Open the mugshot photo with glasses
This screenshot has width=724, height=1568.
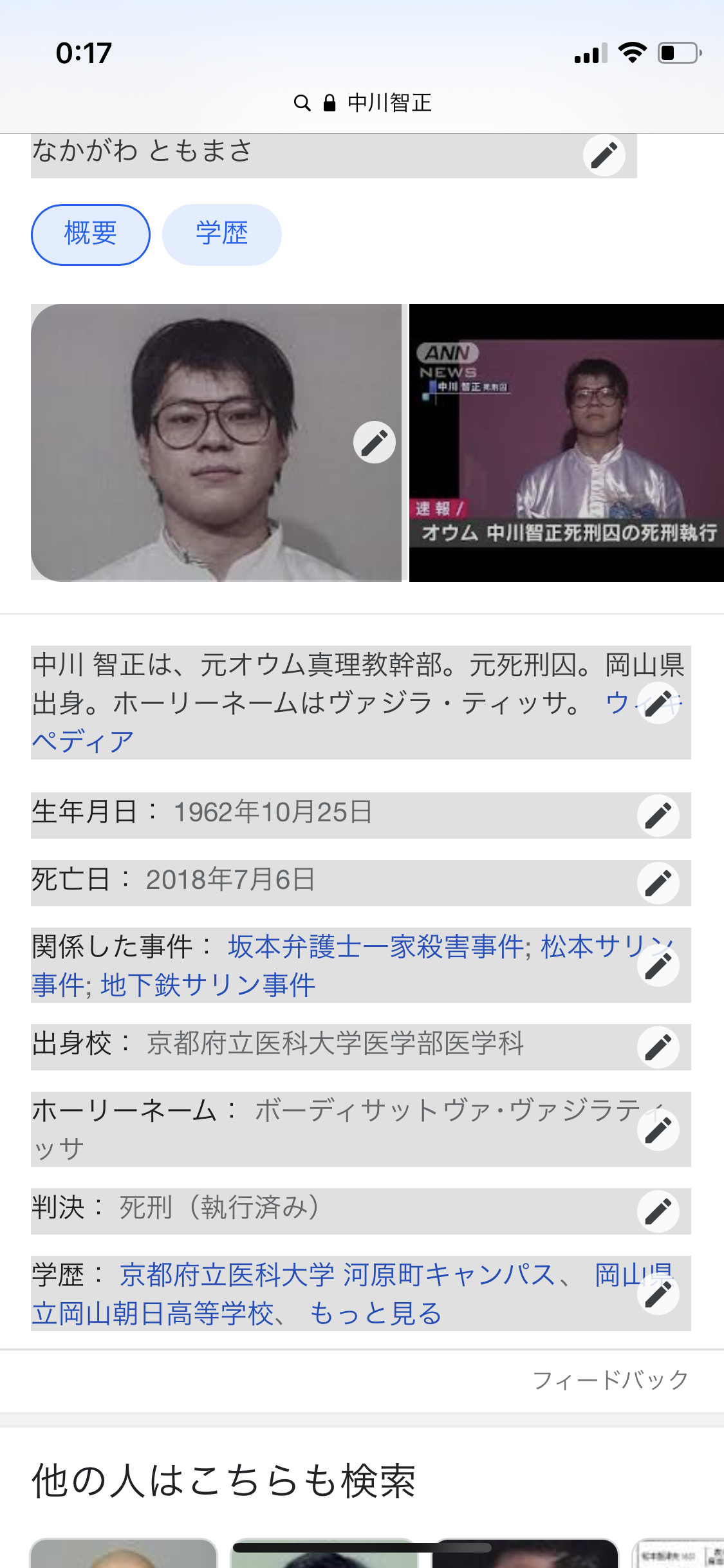[193, 443]
